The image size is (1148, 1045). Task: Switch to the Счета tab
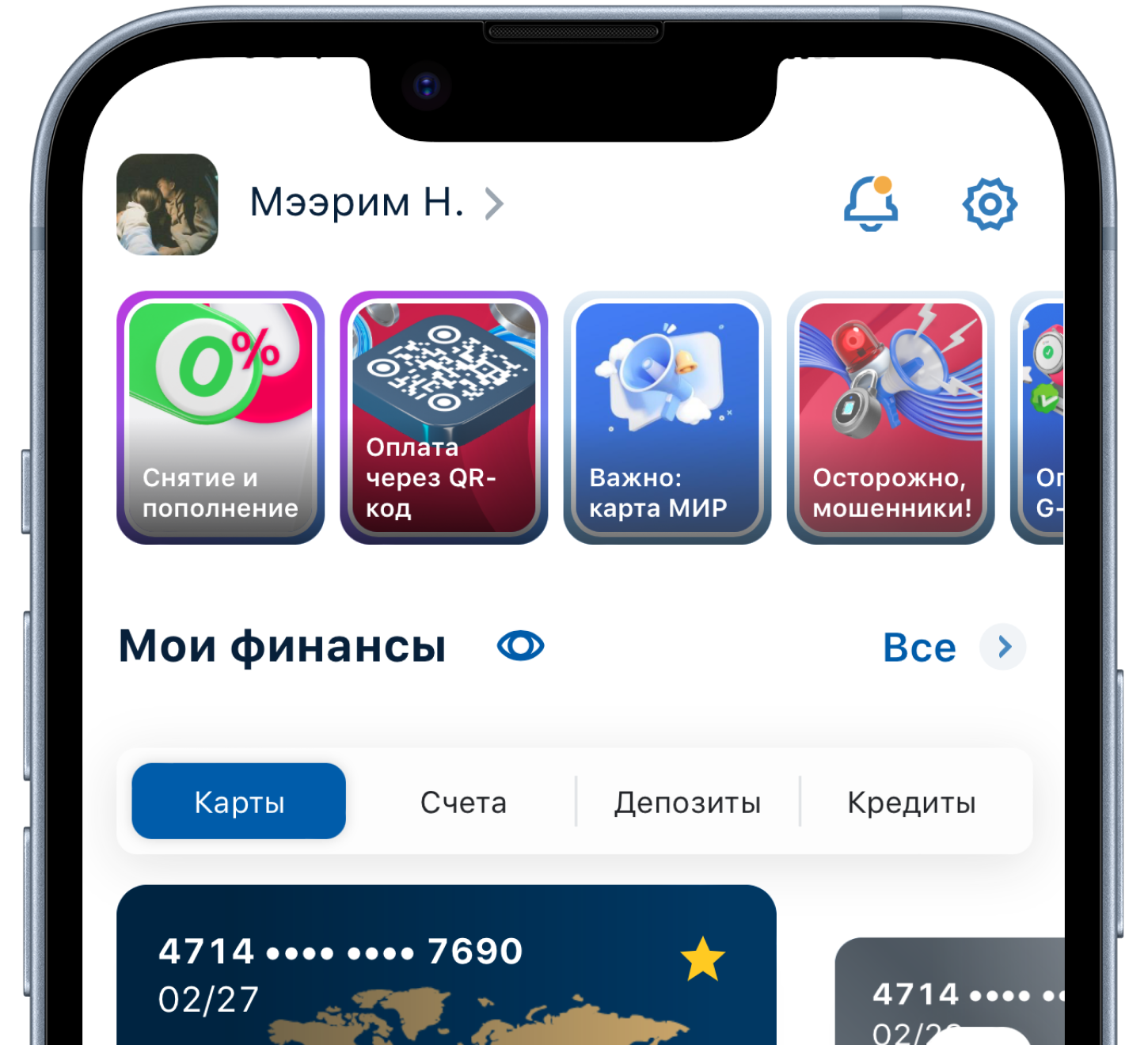(463, 802)
